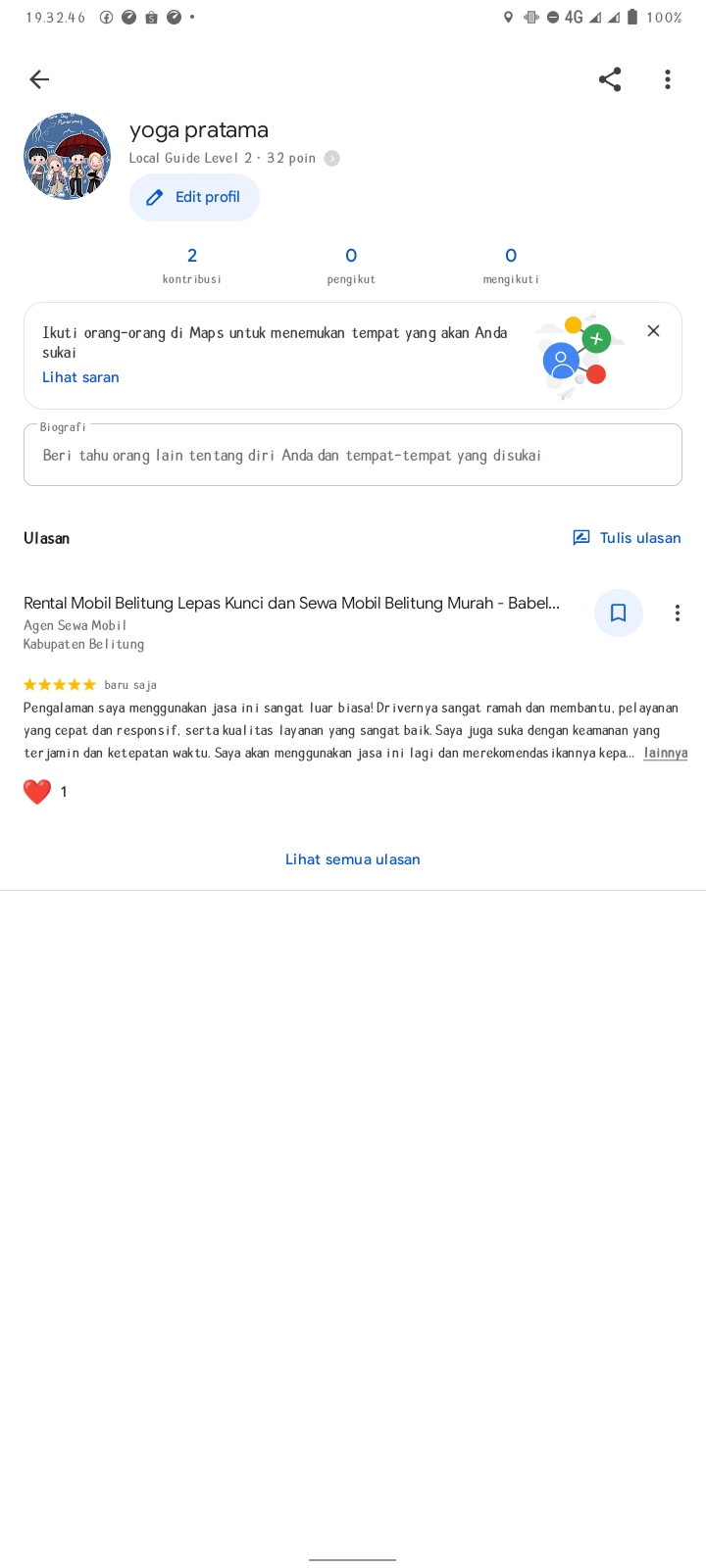The image size is (706, 1568).
Task: Write a new review via Tulis ulasan
Action: pyautogui.click(x=627, y=537)
